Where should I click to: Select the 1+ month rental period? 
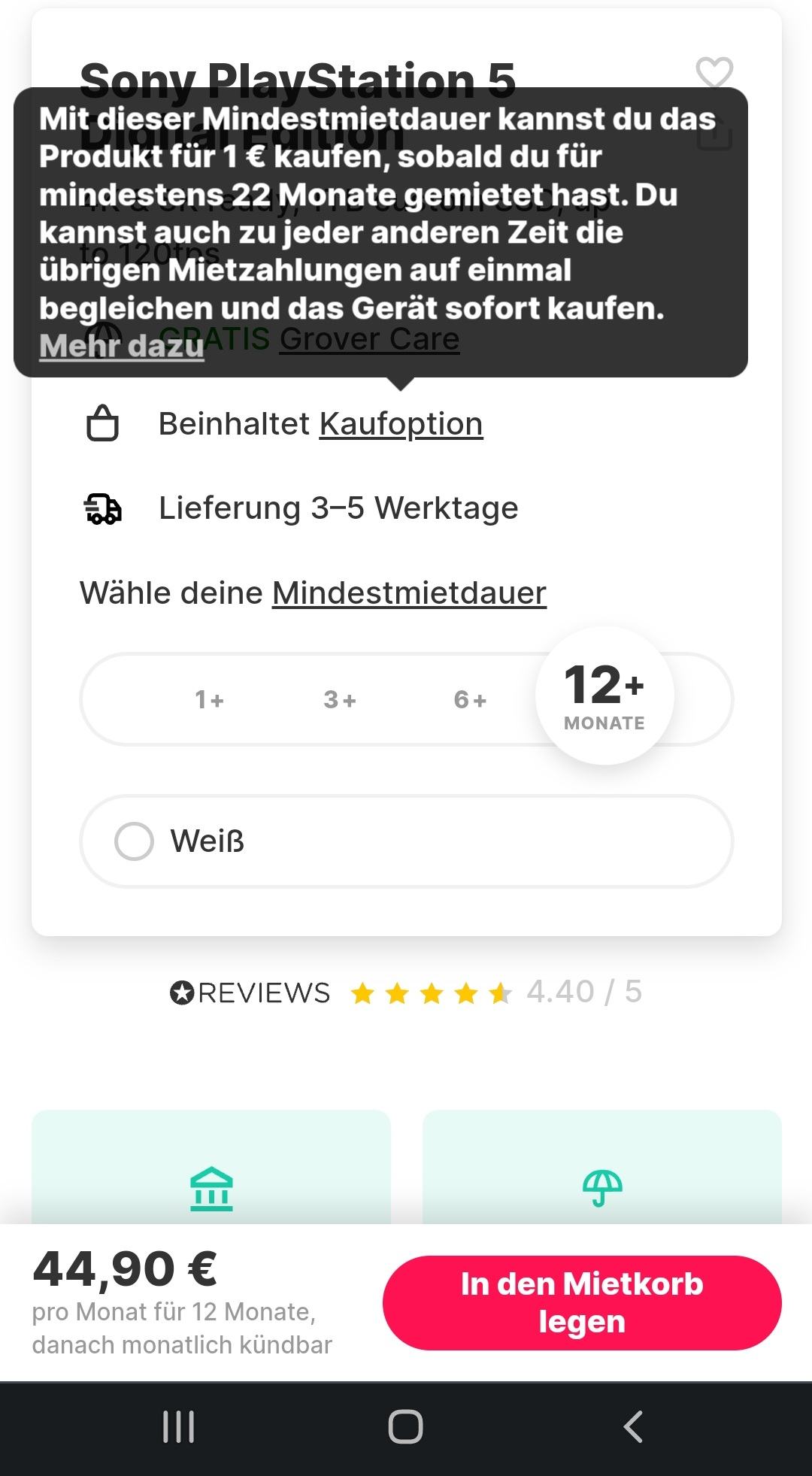[209, 700]
